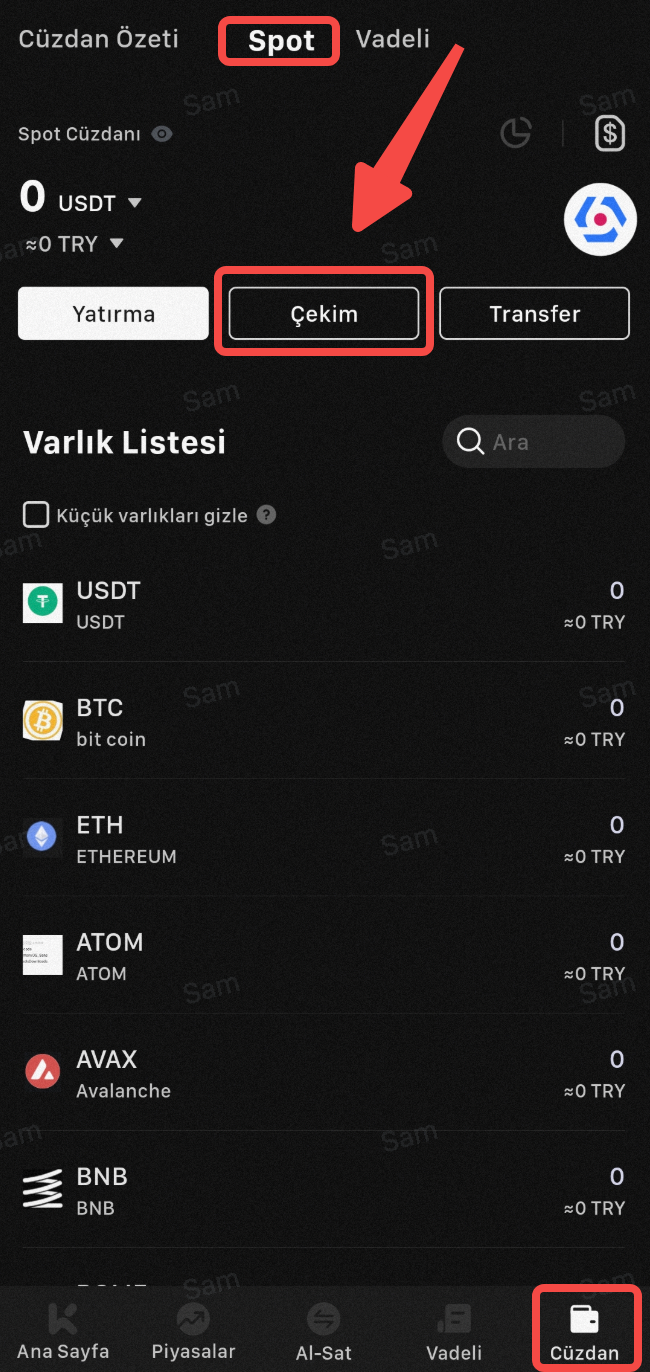Open the Transfer button
Viewport: 650px width, 1372px height.
click(x=534, y=314)
